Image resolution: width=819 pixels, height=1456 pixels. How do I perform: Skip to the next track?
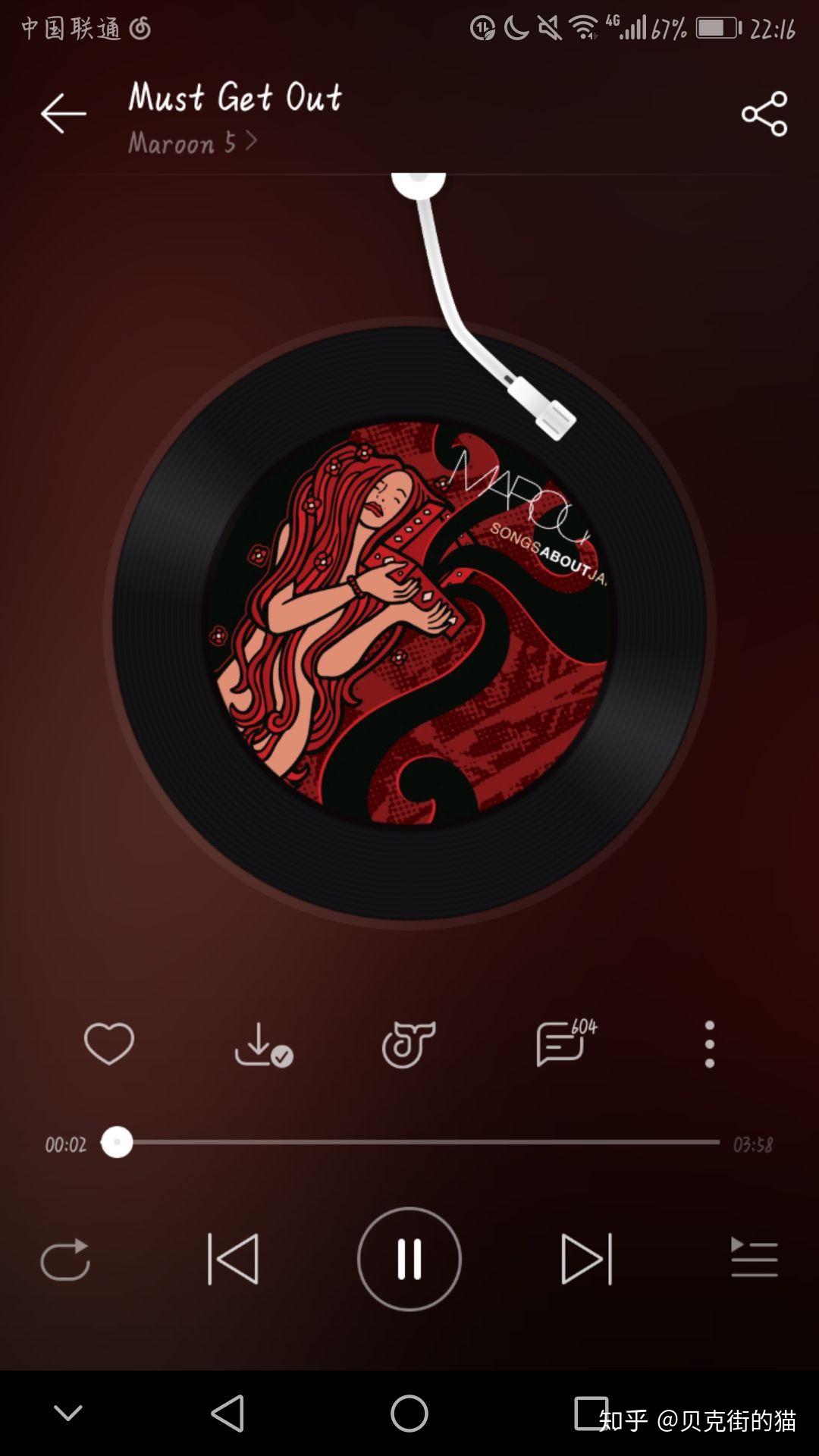(586, 1259)
